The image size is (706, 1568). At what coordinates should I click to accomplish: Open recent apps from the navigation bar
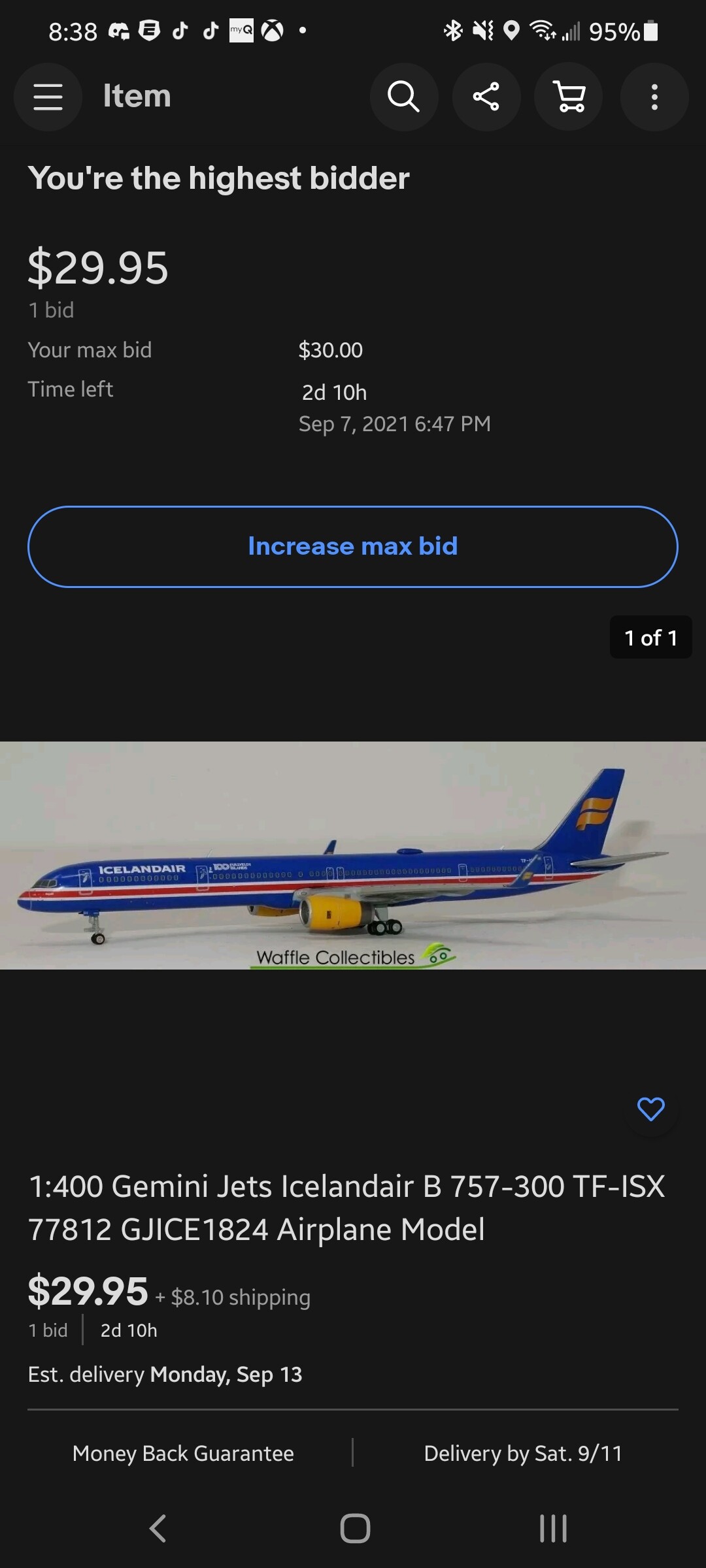(x=553, y=1528)
